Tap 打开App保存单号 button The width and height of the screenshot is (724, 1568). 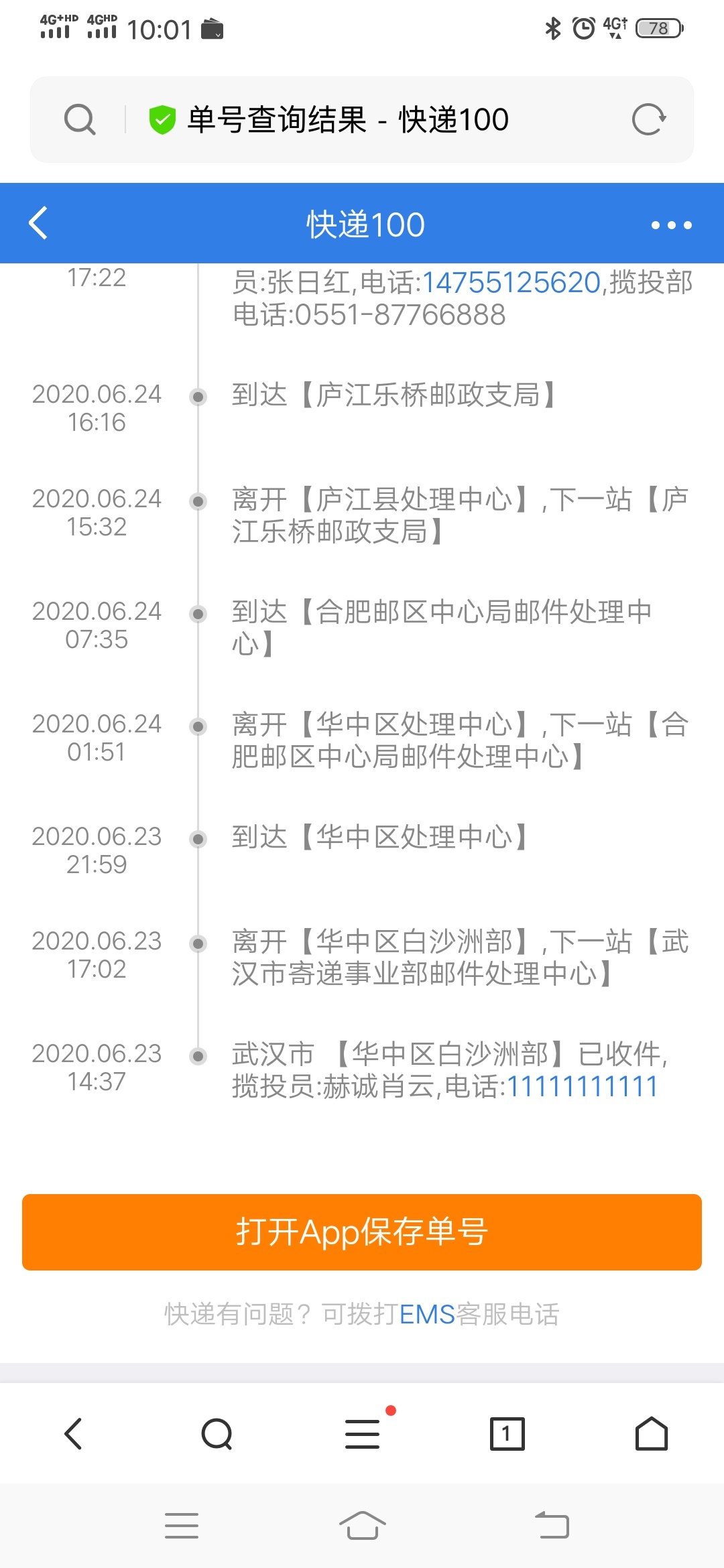point(362,1232)
